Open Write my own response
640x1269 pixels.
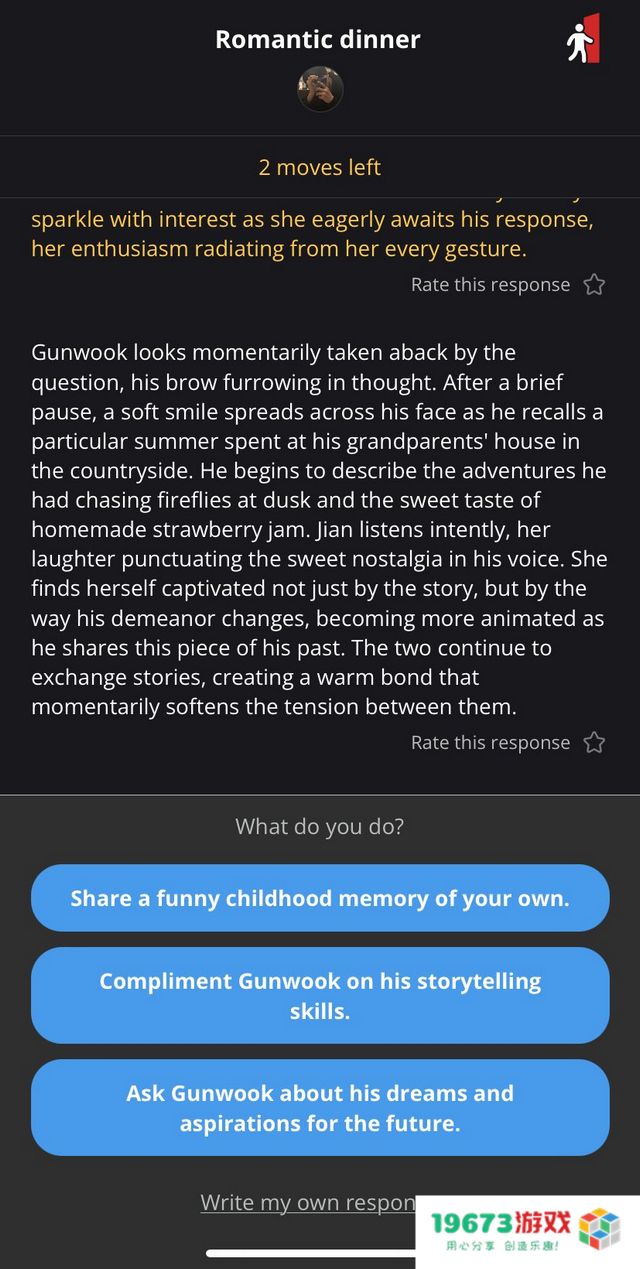pyautogui.click(x=308, y=1202)
